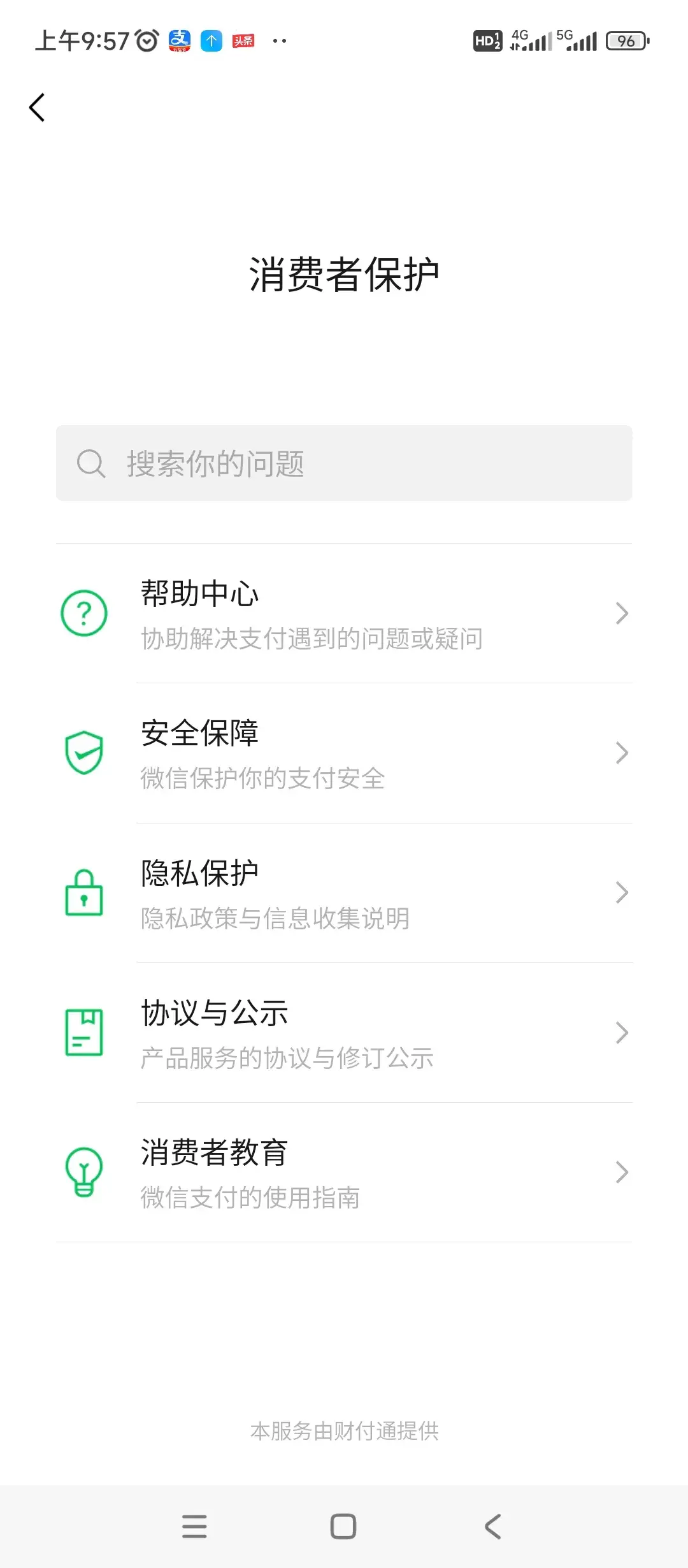
Task: Open 帮助中心 help center
Action: 344,613
